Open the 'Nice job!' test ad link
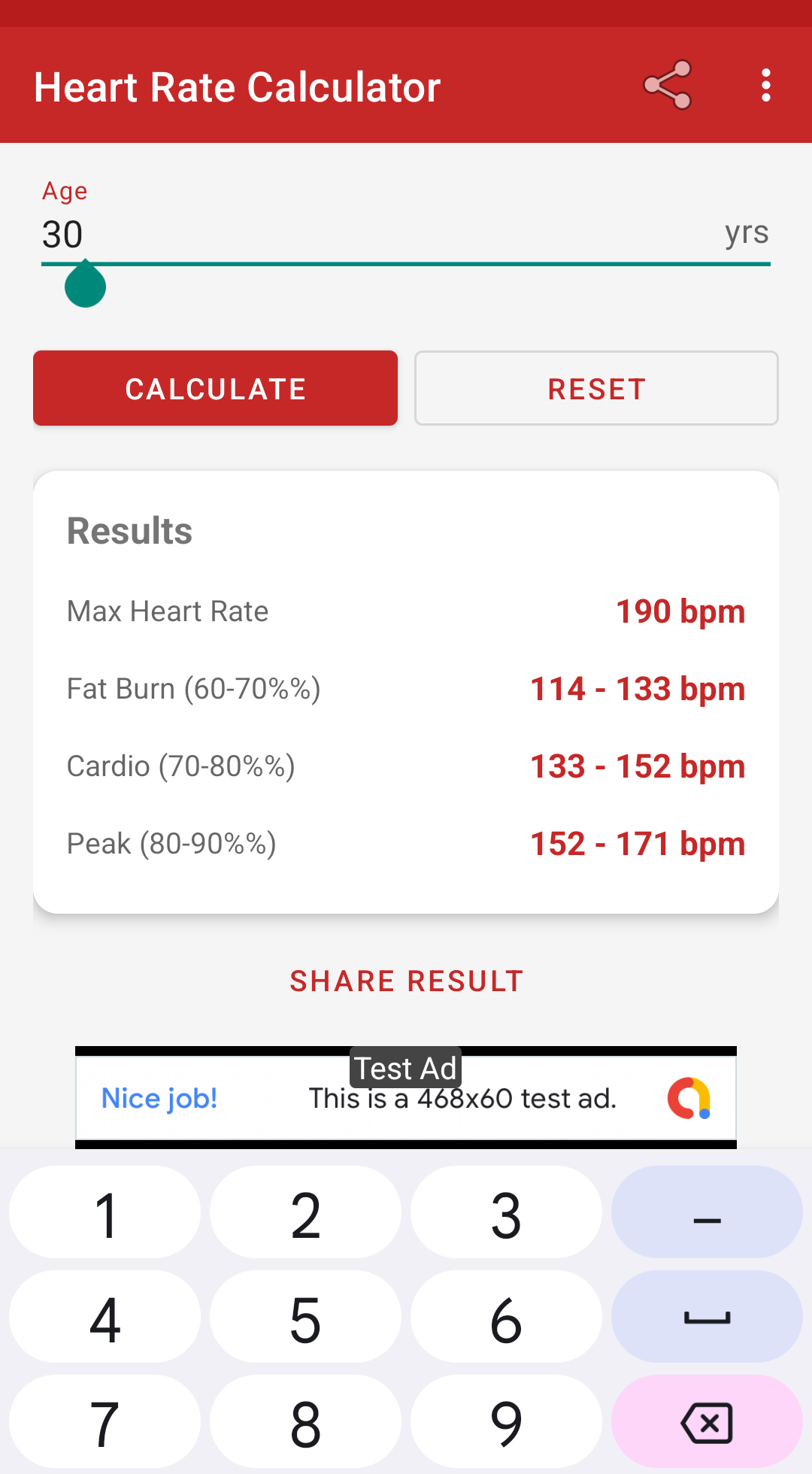The height and width of the screenshot is (1474, 812). [158, 1099]
